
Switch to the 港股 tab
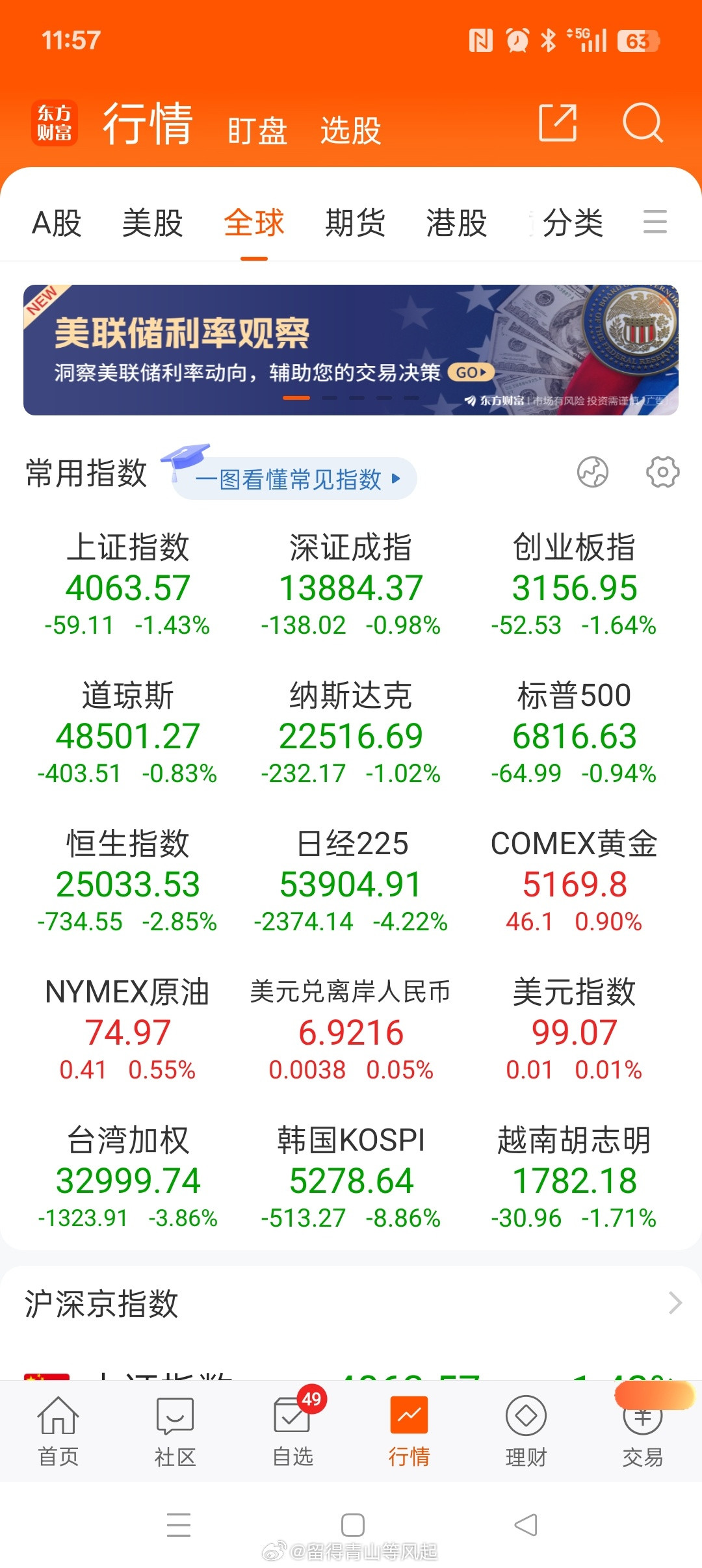457,222
